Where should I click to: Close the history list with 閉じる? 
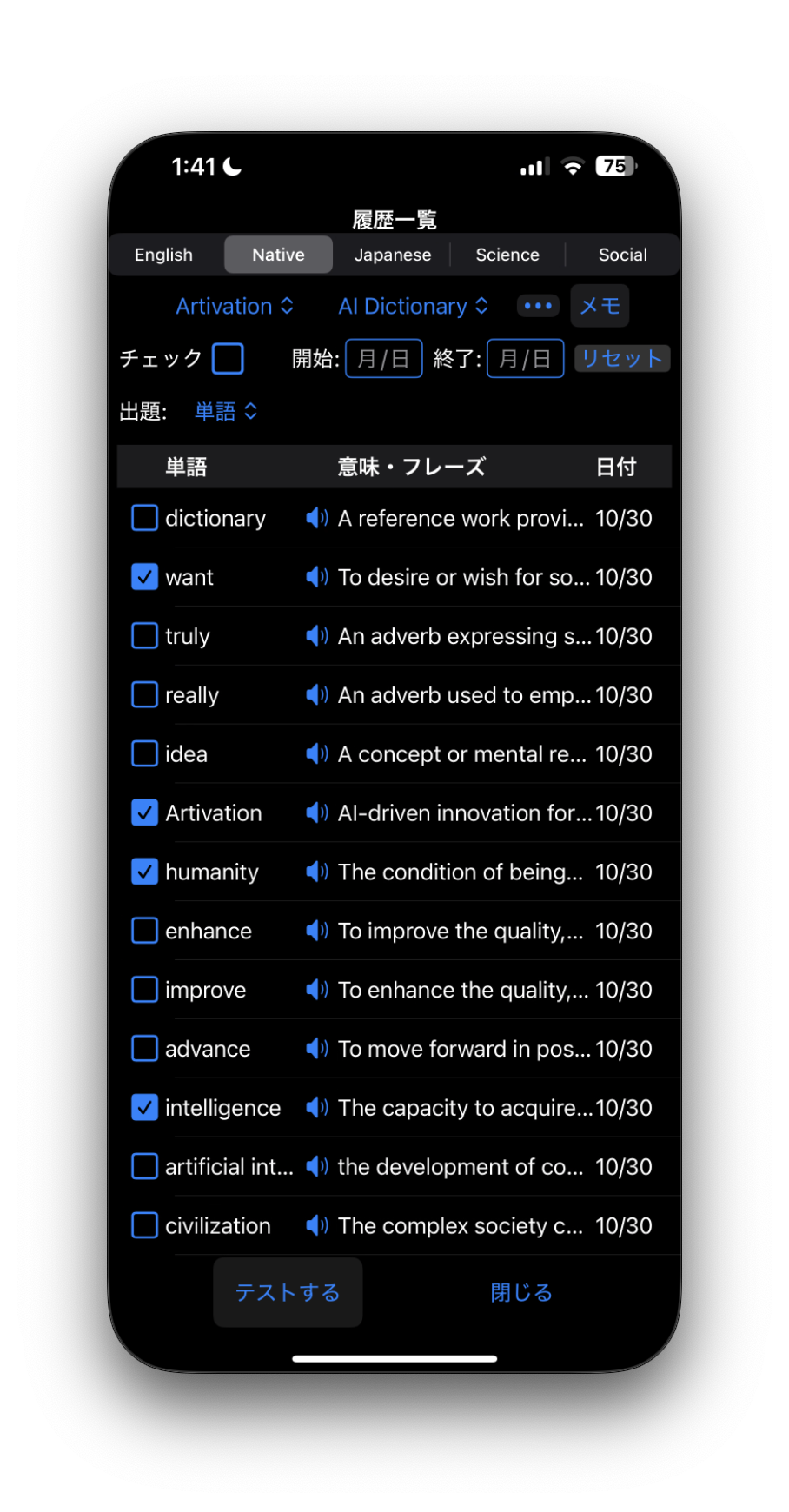521,1292
